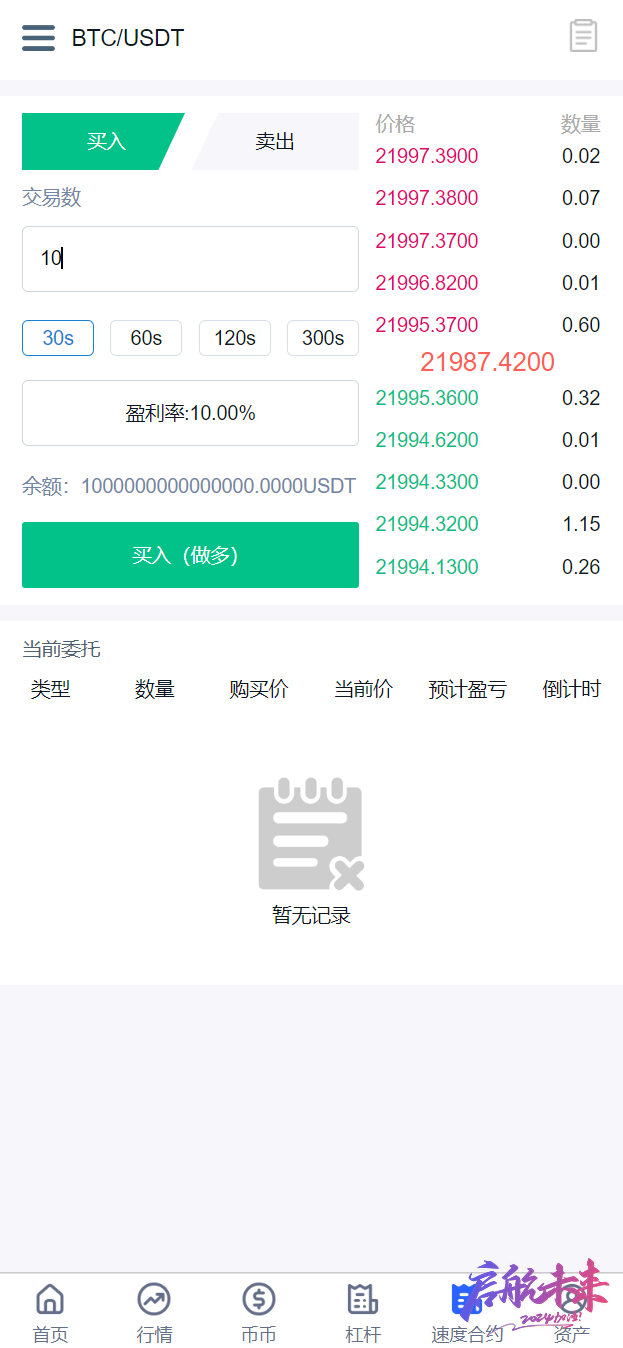Open the 杠杆 leverage tab
The image size is (623, 1348).
[363, 1313]
